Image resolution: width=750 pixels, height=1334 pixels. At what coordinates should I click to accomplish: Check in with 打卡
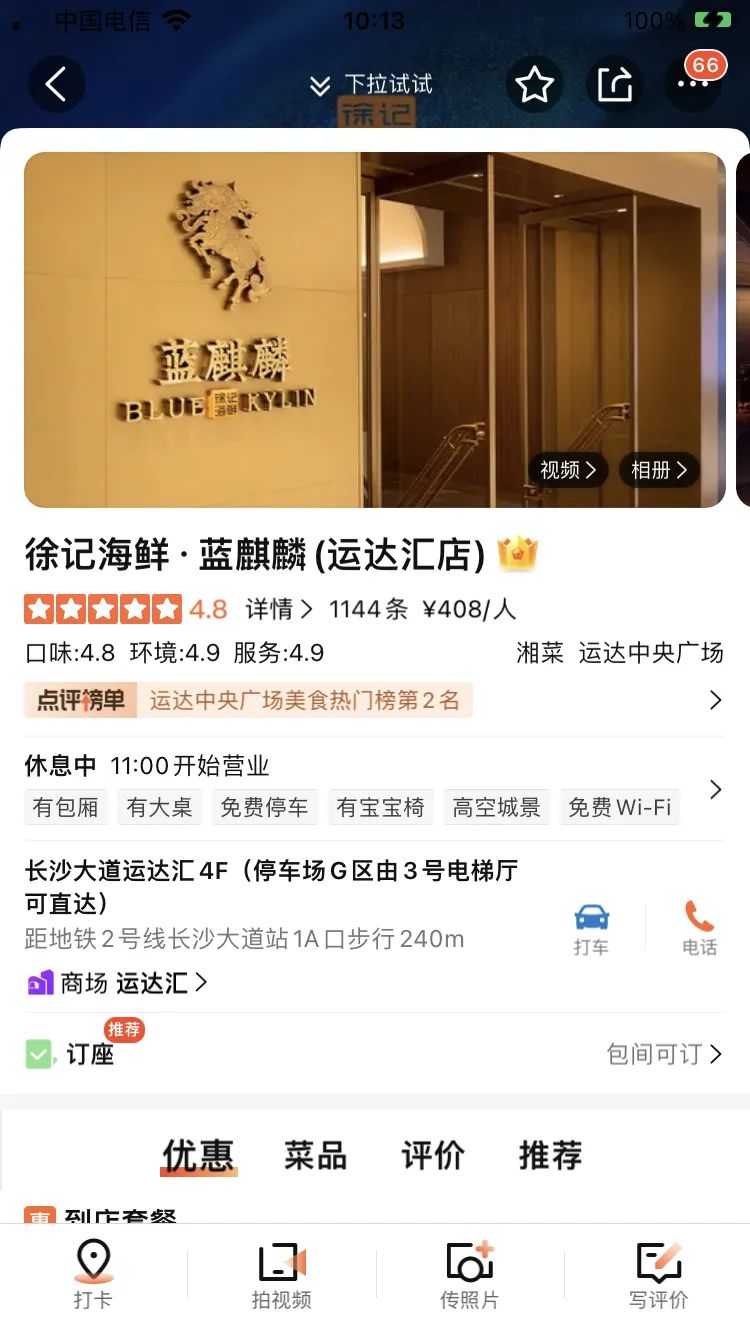pyautogui.click(x=93, y=1275)
